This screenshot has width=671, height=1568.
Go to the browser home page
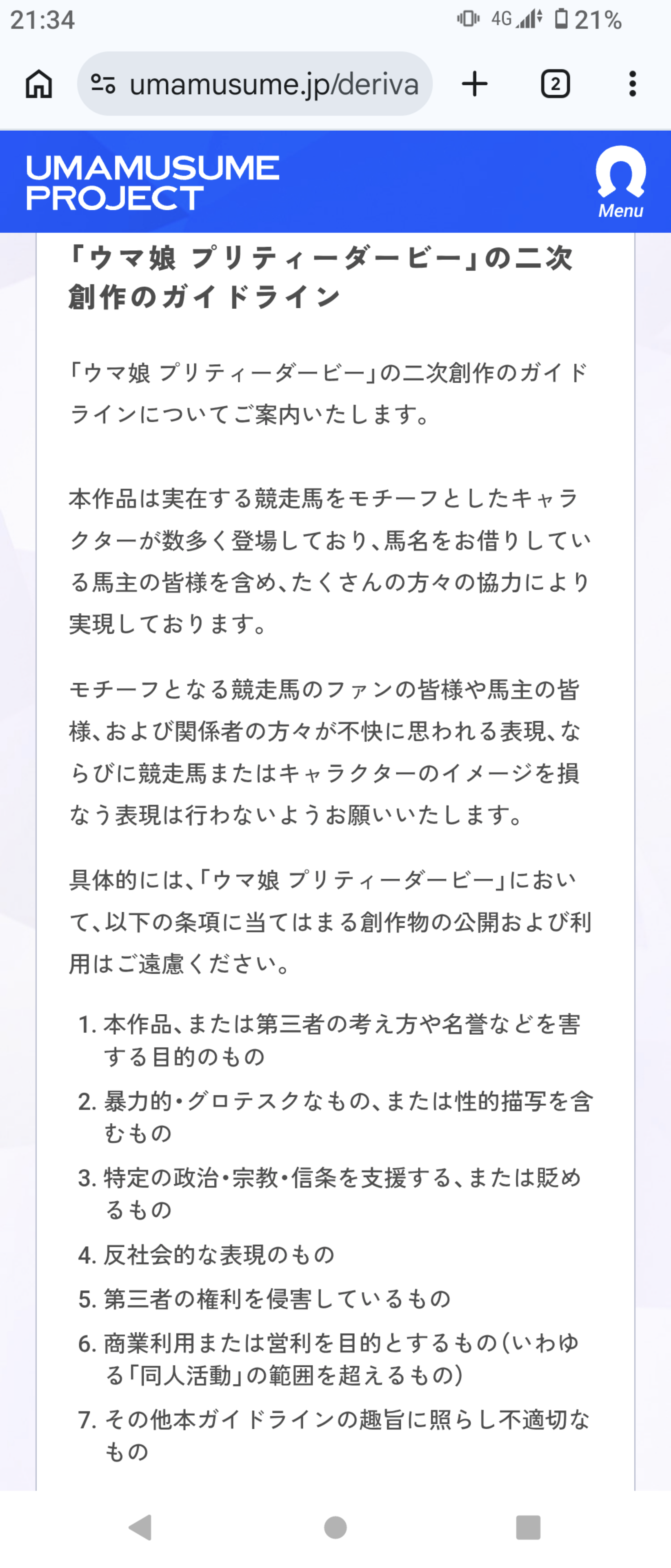tap(39, 84)
